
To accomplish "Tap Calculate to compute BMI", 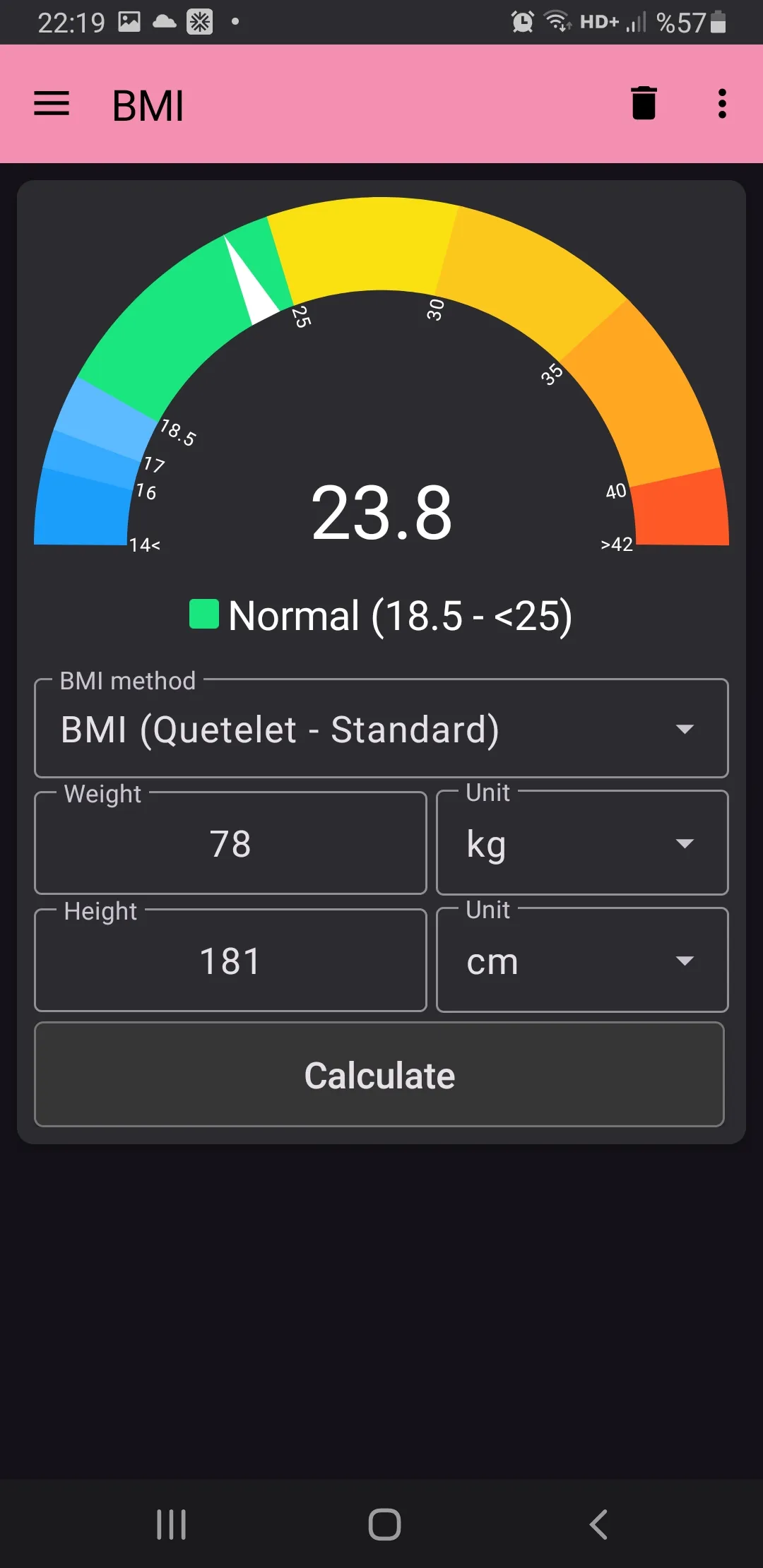I will point(379,1074).
